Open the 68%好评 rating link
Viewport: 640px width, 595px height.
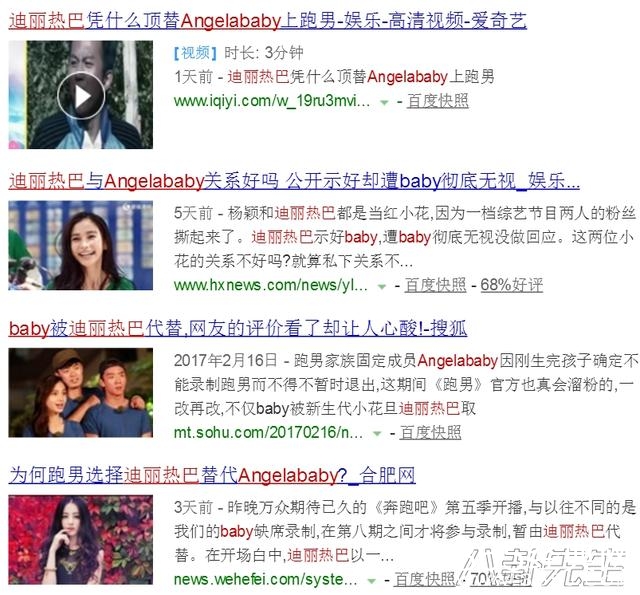pos(511,285)
